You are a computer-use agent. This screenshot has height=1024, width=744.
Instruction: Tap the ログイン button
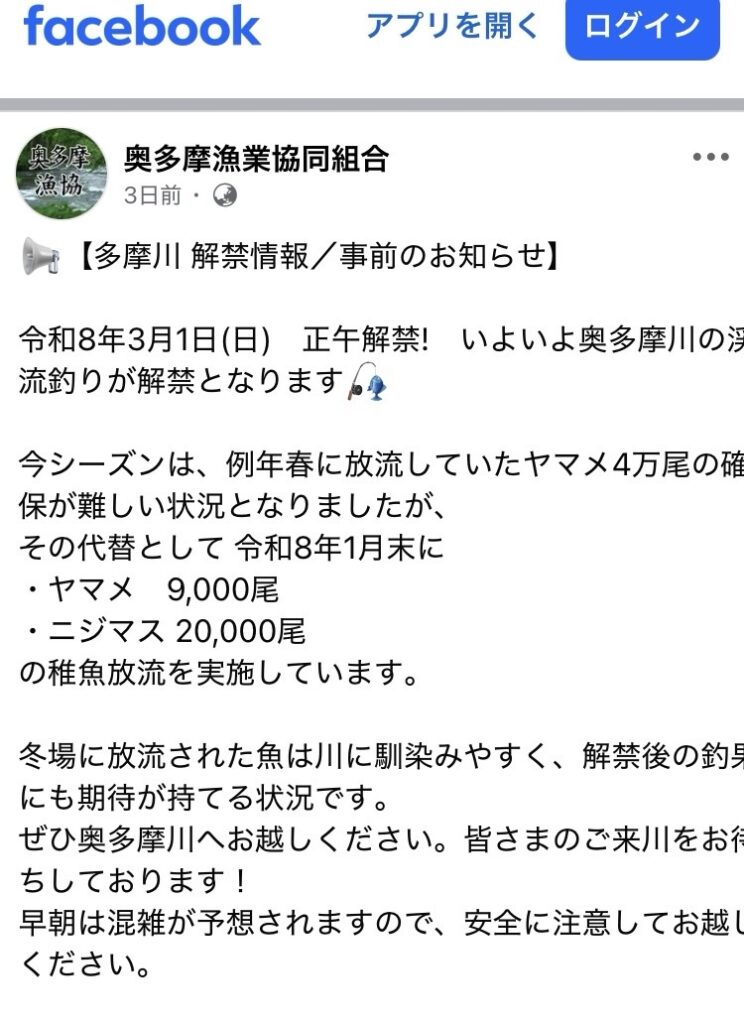[642, 28]
